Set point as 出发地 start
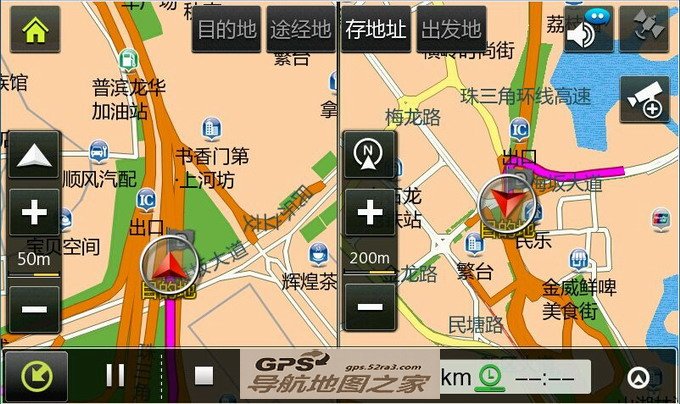Image resolution: width=680 pixels, height=404 pixels. [450, 30]
